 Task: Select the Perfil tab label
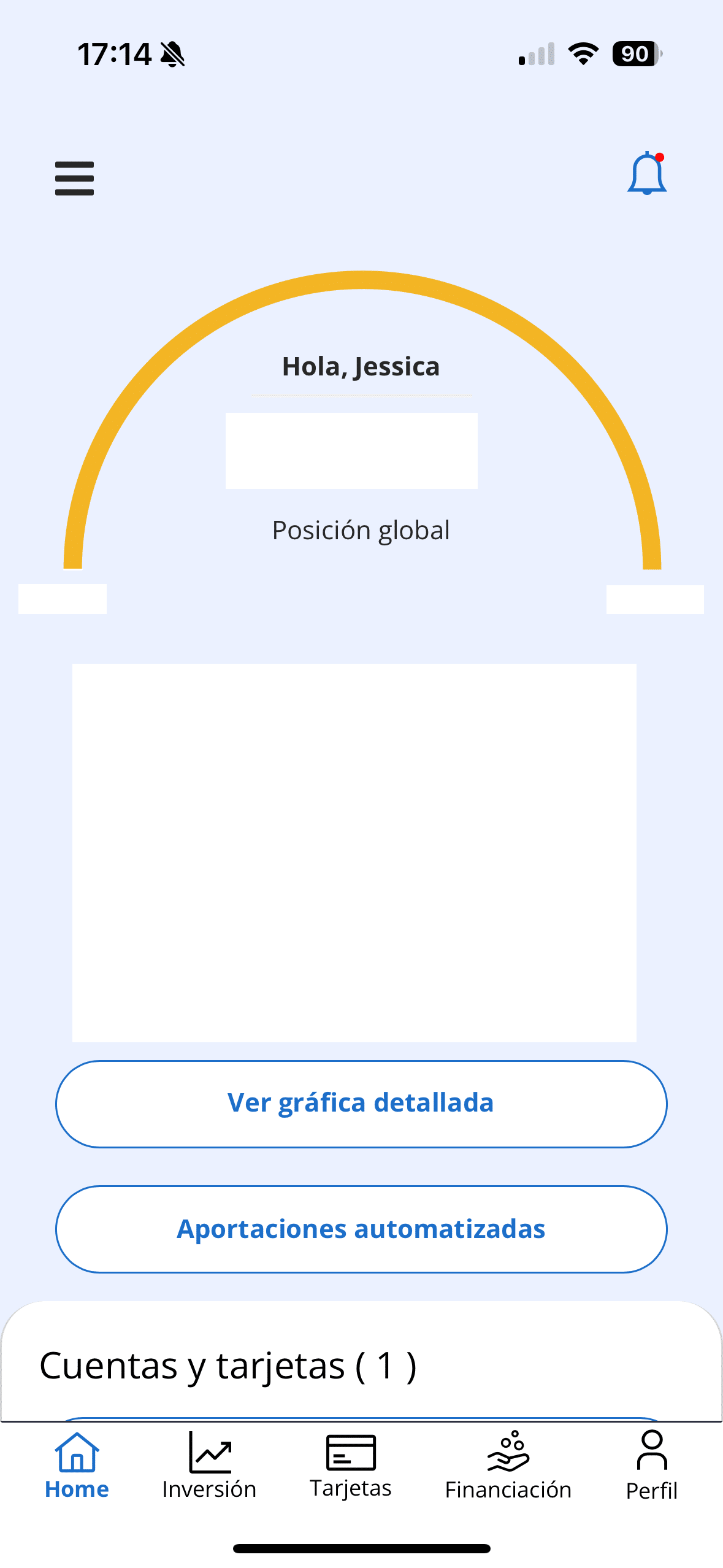[651, 1488]
